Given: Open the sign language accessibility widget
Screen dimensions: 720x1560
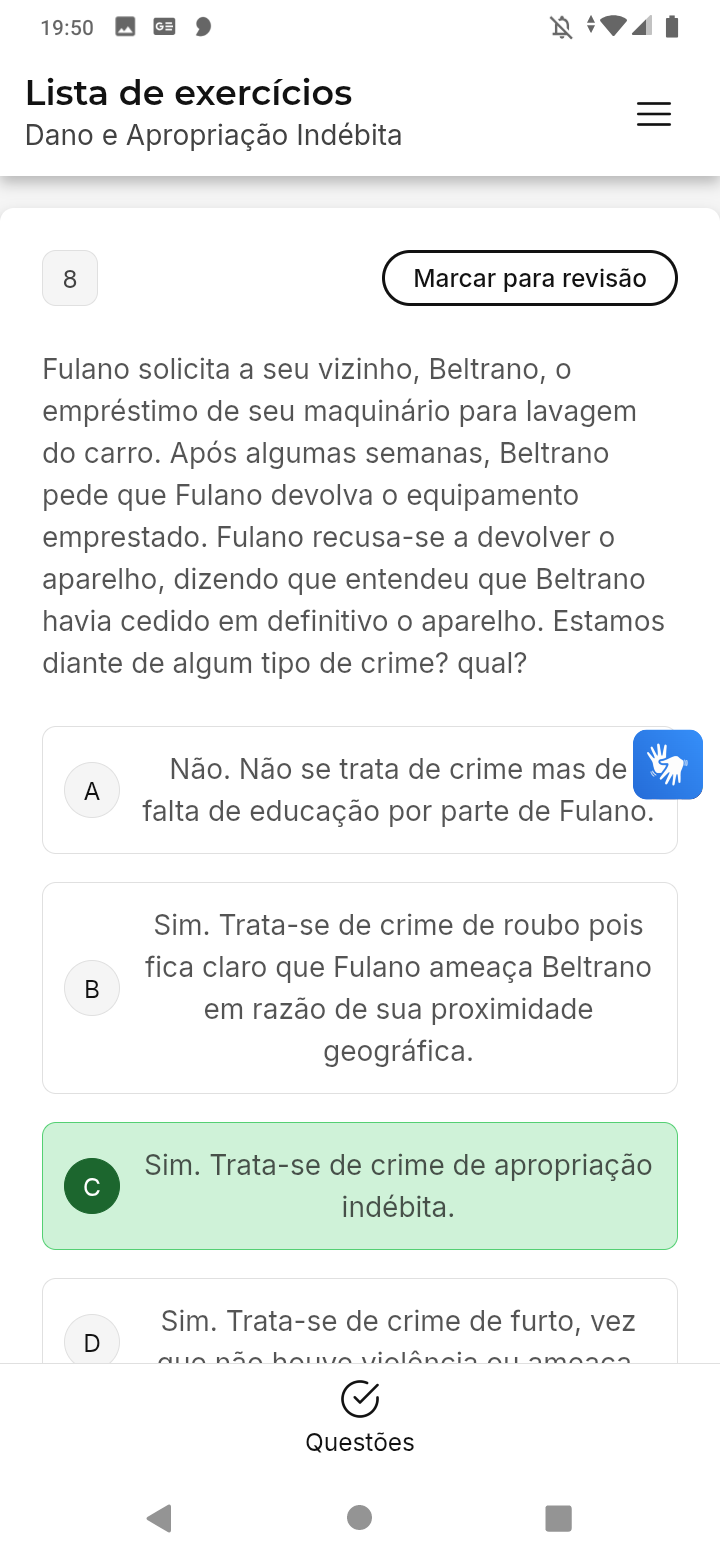Looking at the screenshot, I should (x=668, y=765).
